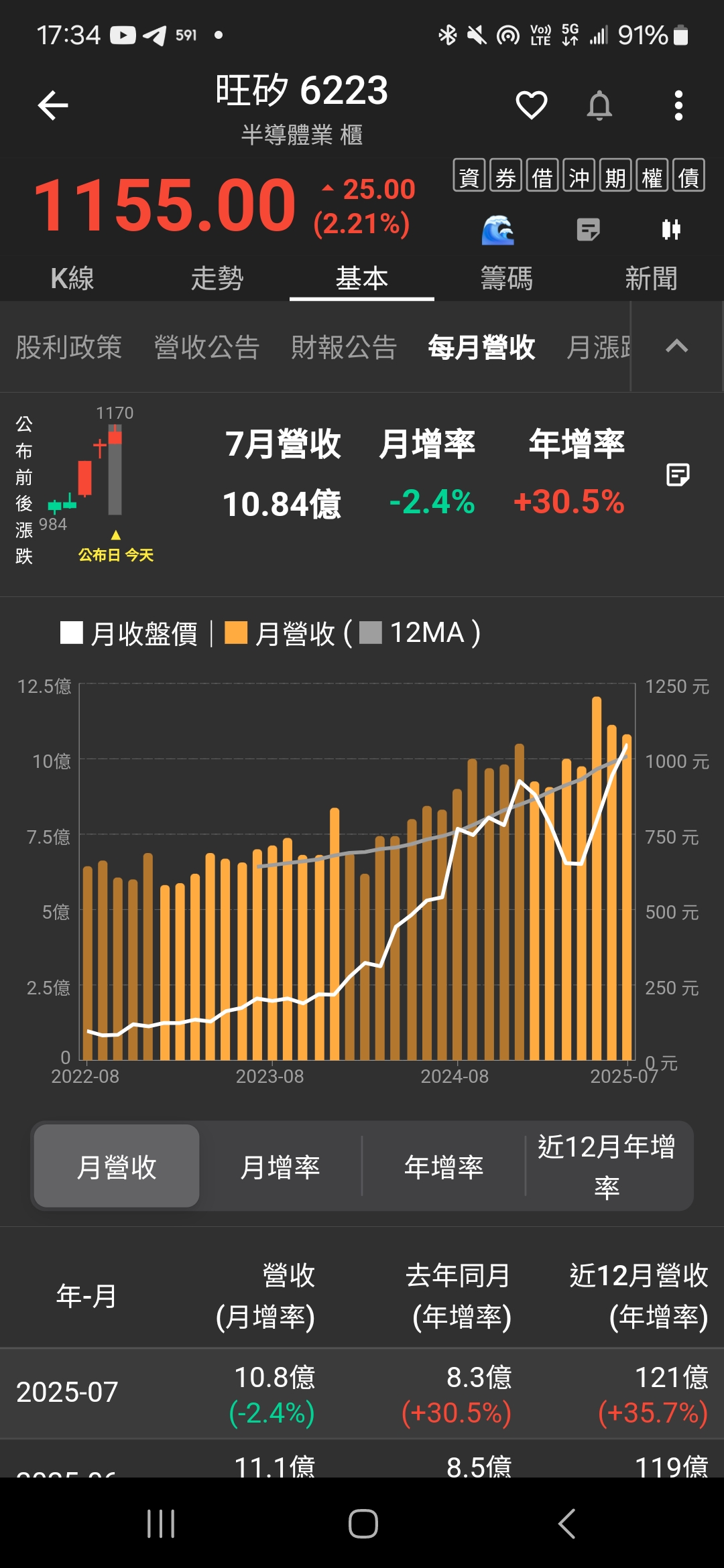Show the 月增率 chart

click(280, 1167)
